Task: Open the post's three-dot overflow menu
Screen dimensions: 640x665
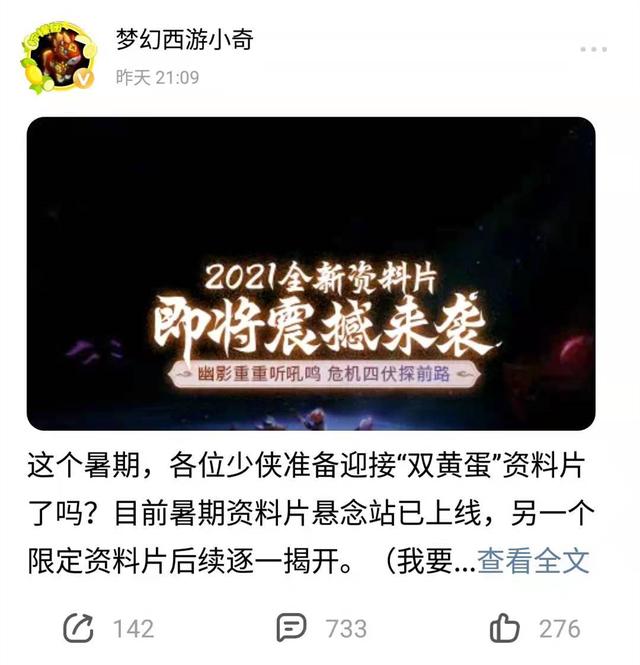Action: (x=592, y=48)
